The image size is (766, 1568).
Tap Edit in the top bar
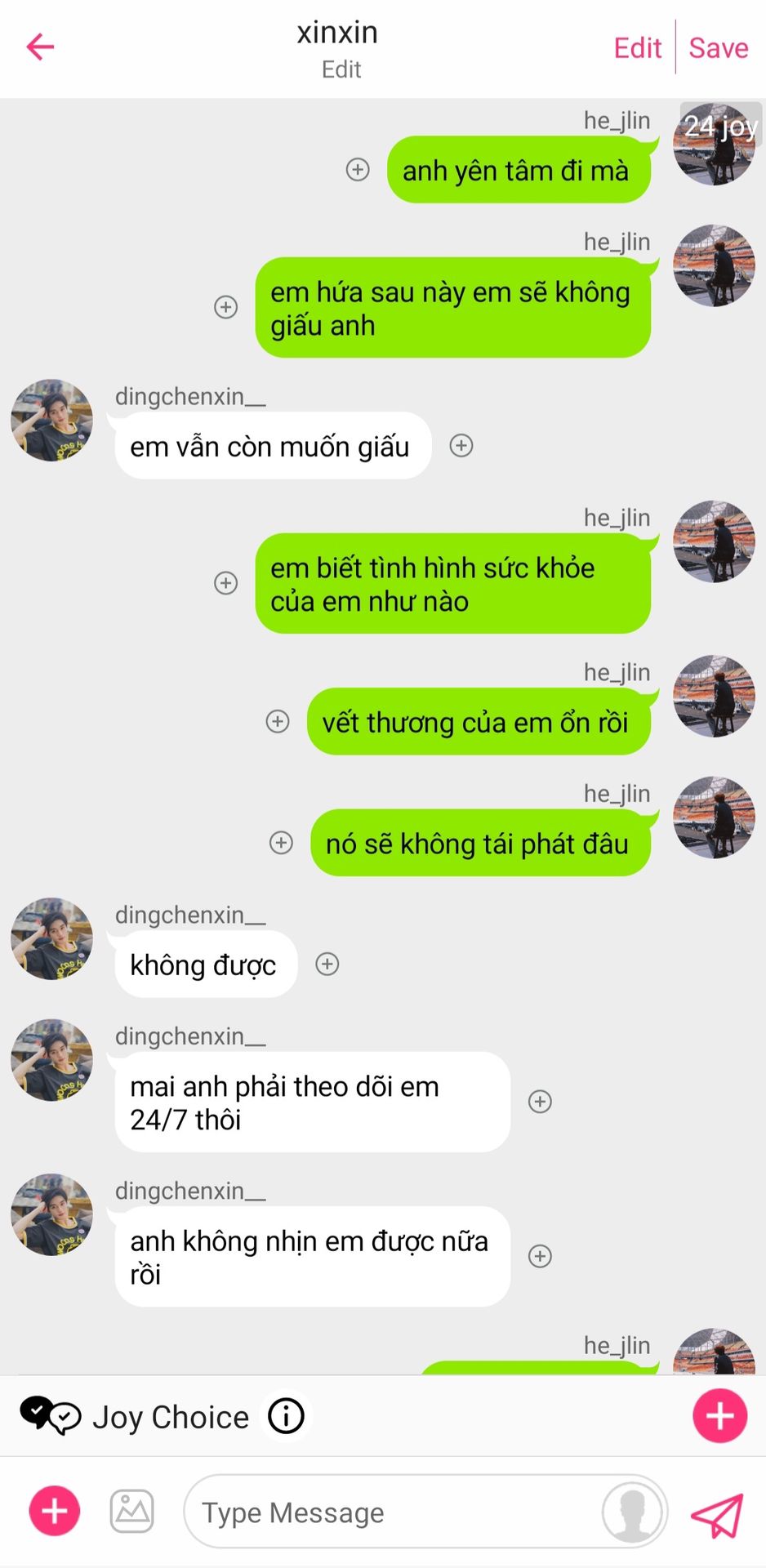coord(637,48)
